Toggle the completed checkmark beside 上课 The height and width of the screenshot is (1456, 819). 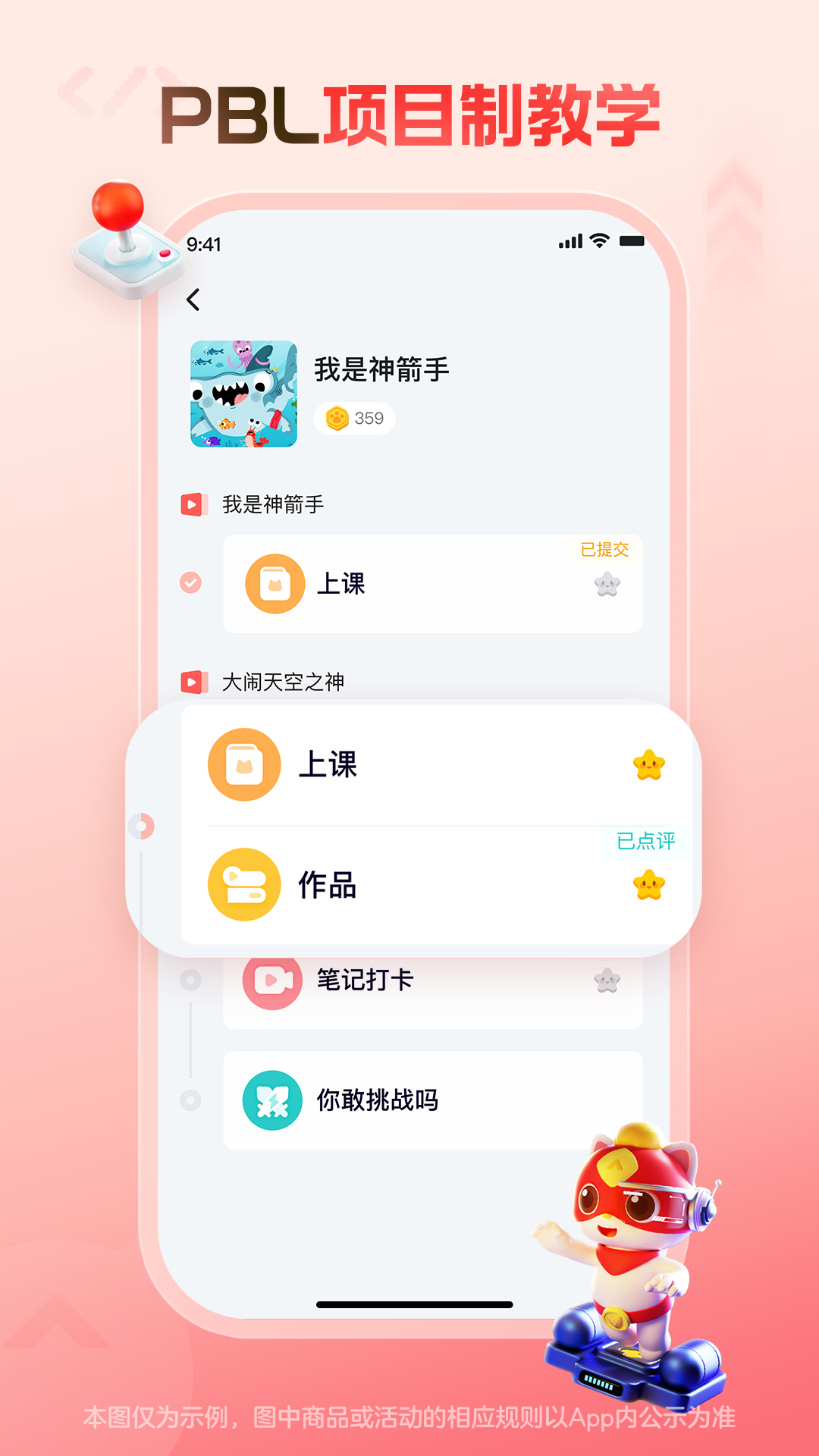189,582
